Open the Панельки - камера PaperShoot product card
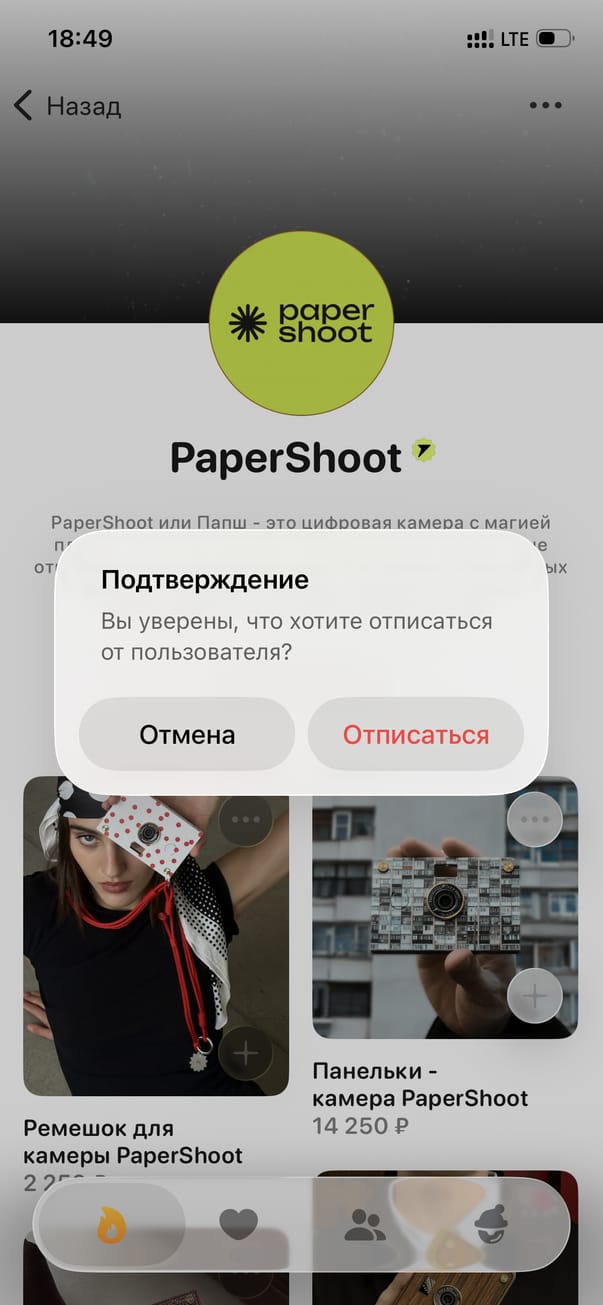Image resolution: width=603 pixels, height=1305 pixels. click(x=445, y=910)
